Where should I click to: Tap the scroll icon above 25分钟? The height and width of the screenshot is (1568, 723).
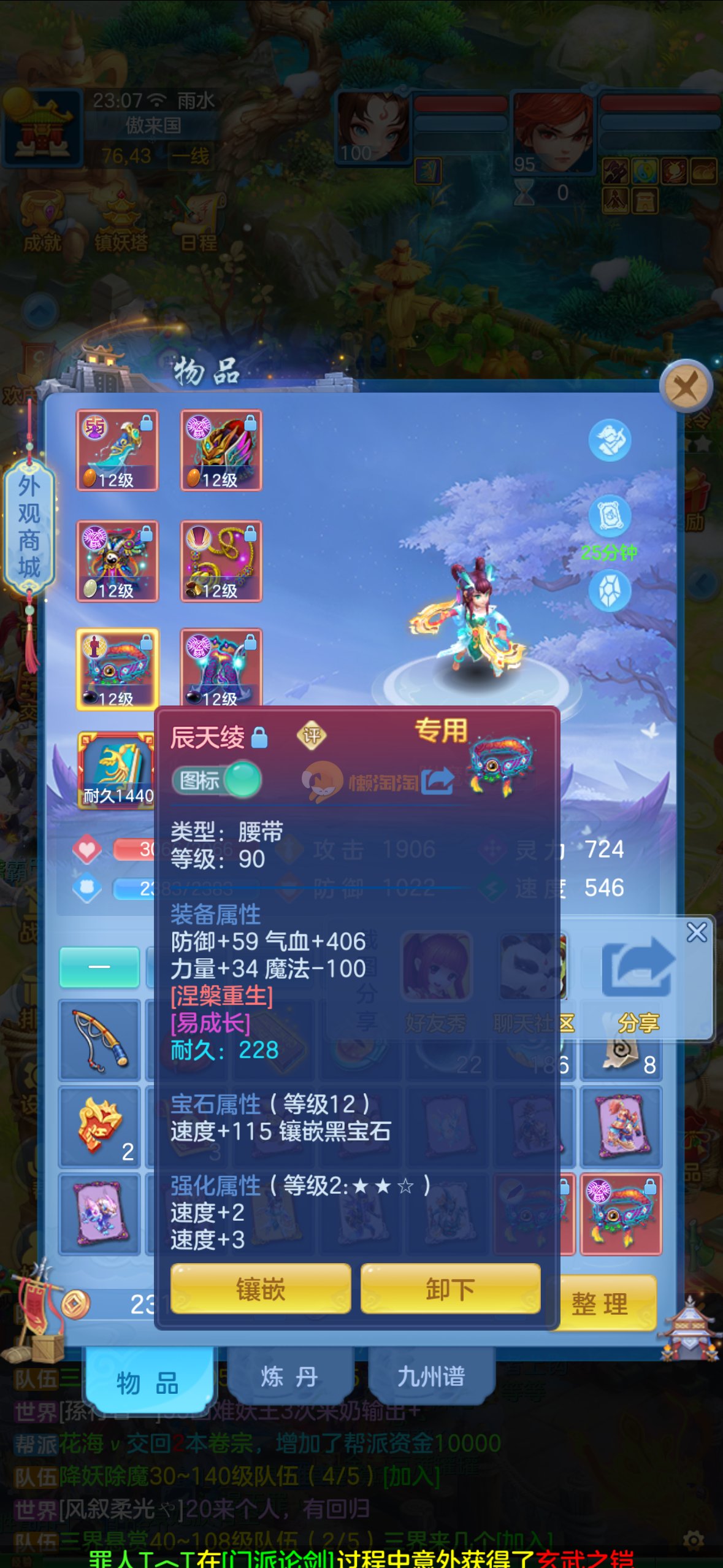pyautogui.click(x=610, y=517)
